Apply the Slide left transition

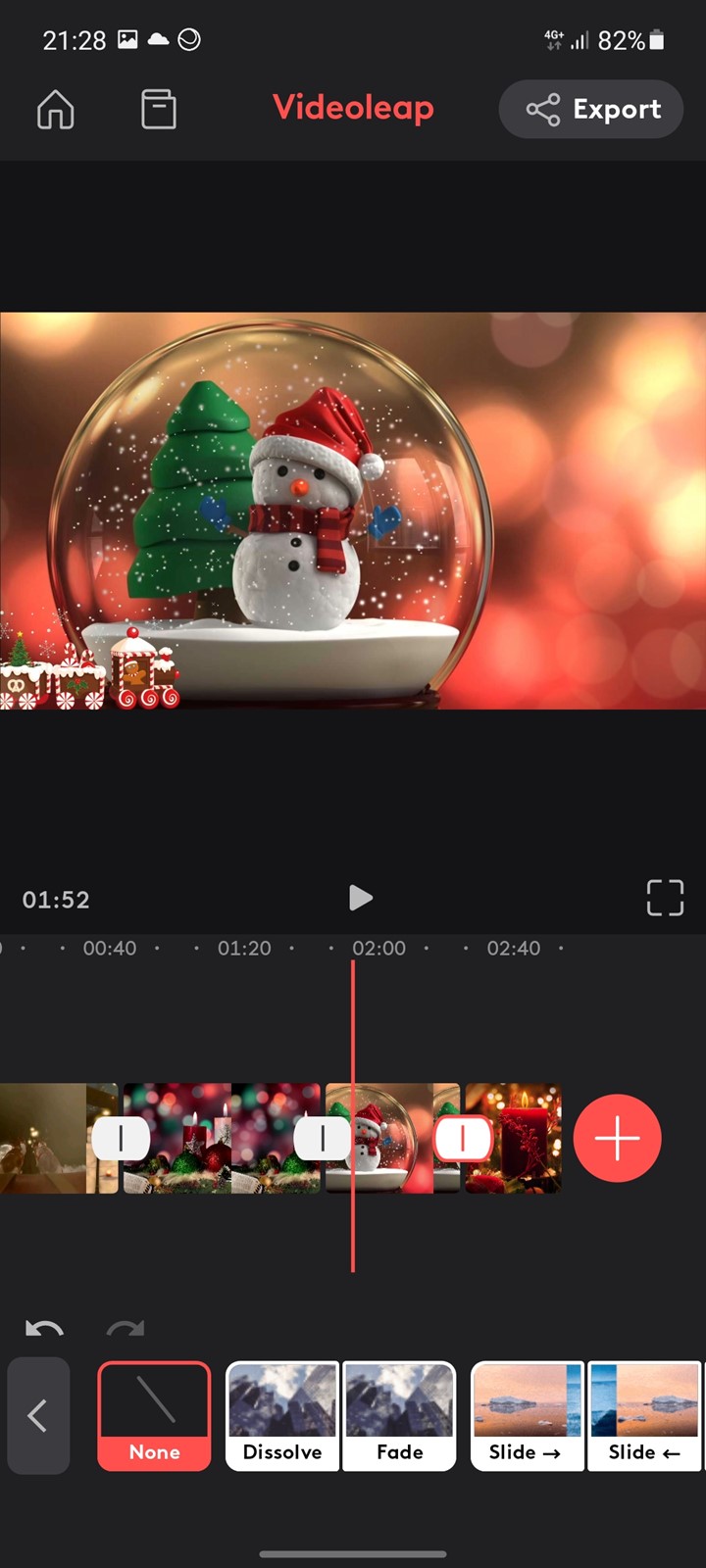pyautogui.click(x=644, y=1416)
